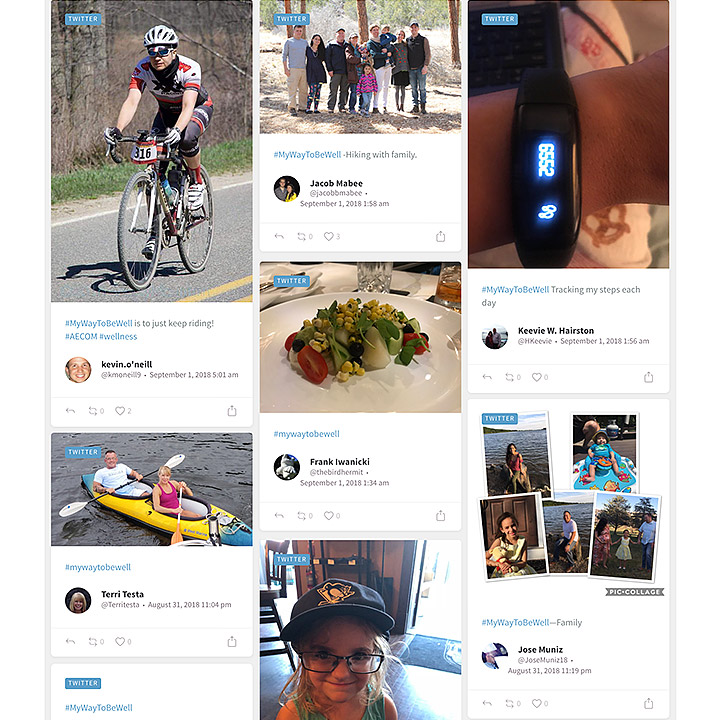Like Frank Iwanicki's tweet

point(329,516)
